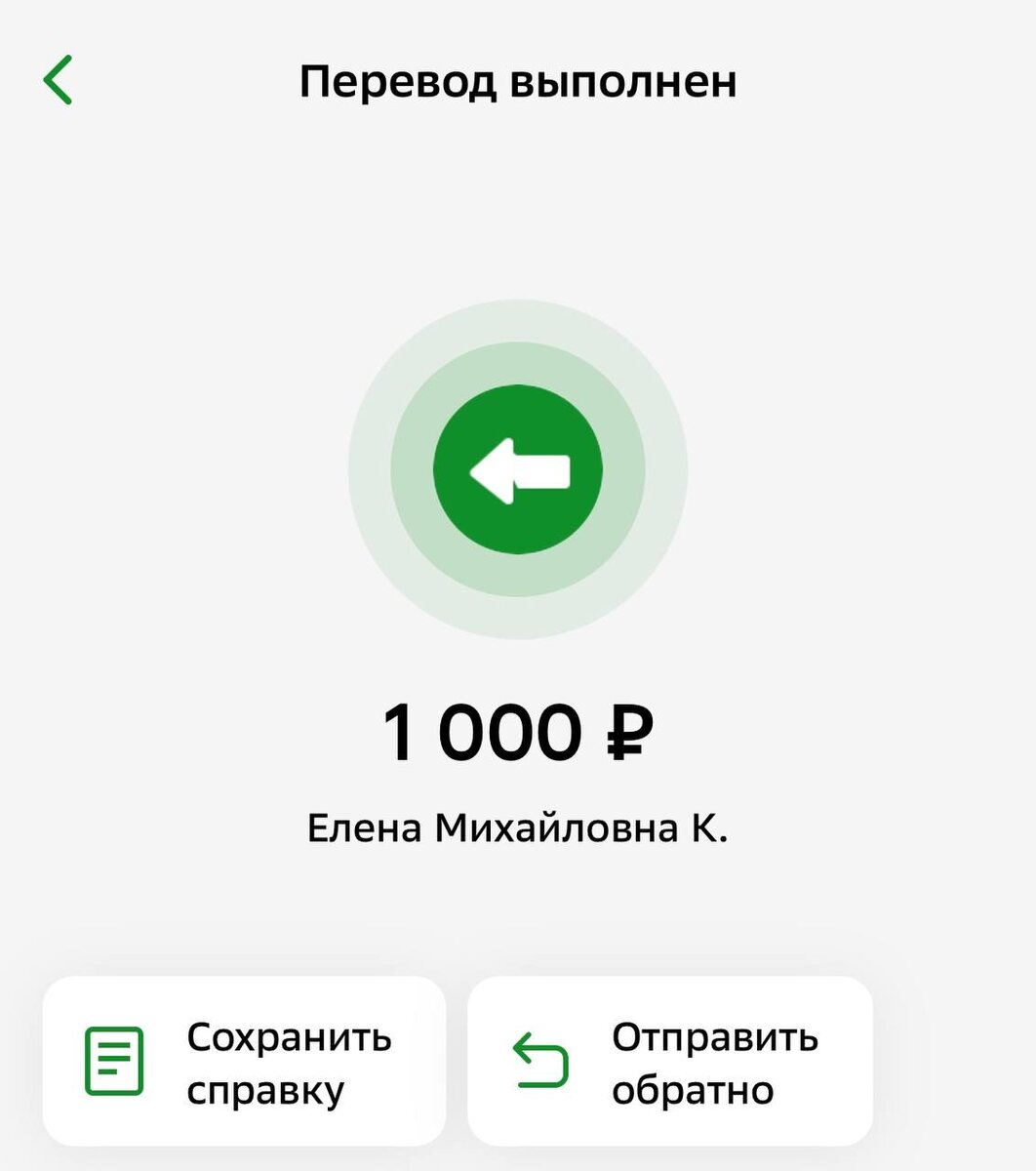Click the green back chevron at top left
The image size is (1036, 1171).
coord(56,78)
